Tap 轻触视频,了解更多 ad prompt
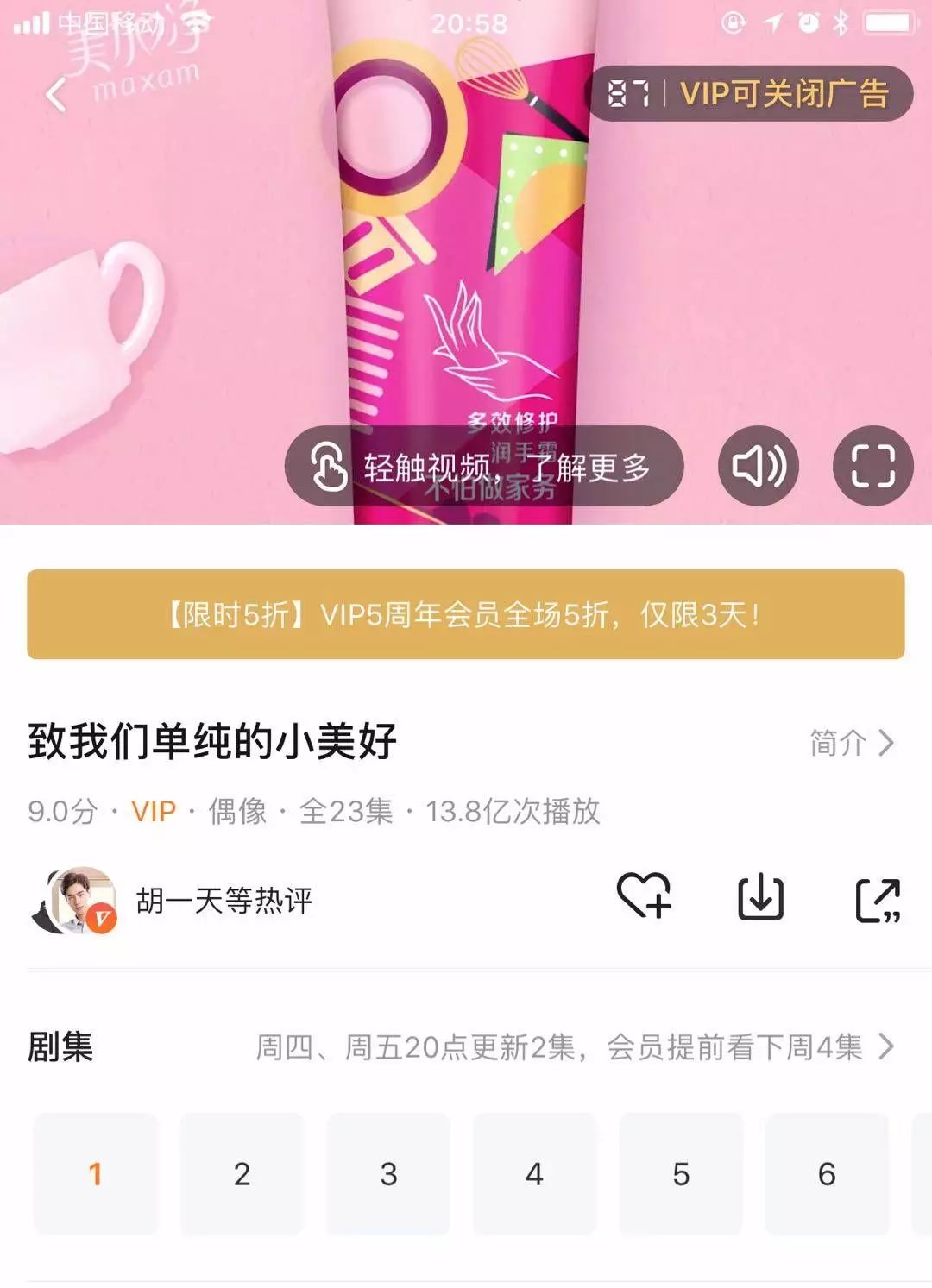 (x=483, y=467)
